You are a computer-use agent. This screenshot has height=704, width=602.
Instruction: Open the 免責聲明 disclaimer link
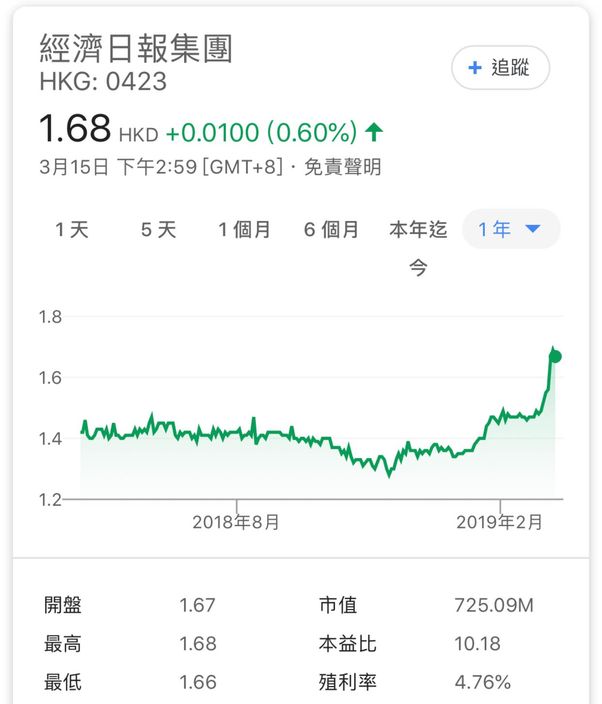pyautogui.click(x=343, y=167)
